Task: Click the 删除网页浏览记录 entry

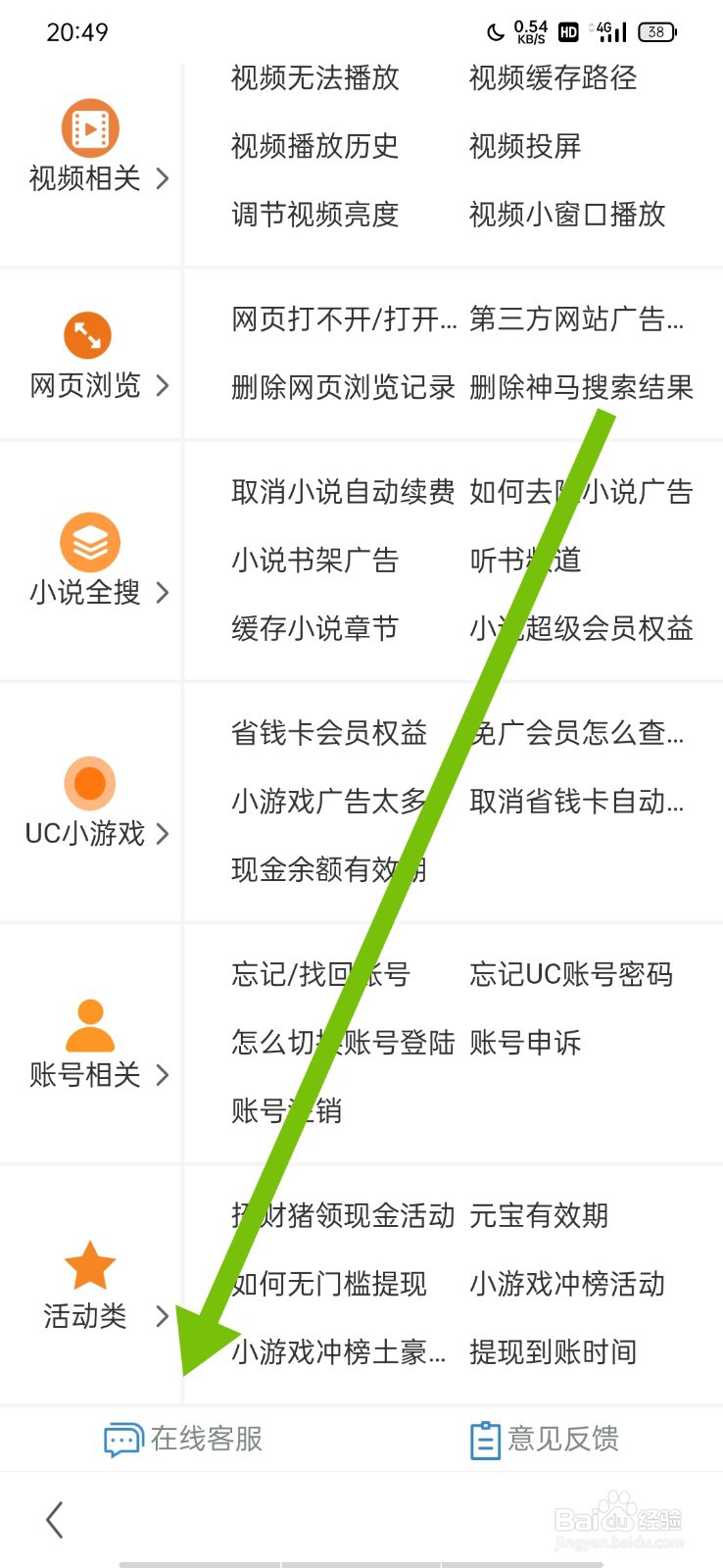Action: coord(341,388)
